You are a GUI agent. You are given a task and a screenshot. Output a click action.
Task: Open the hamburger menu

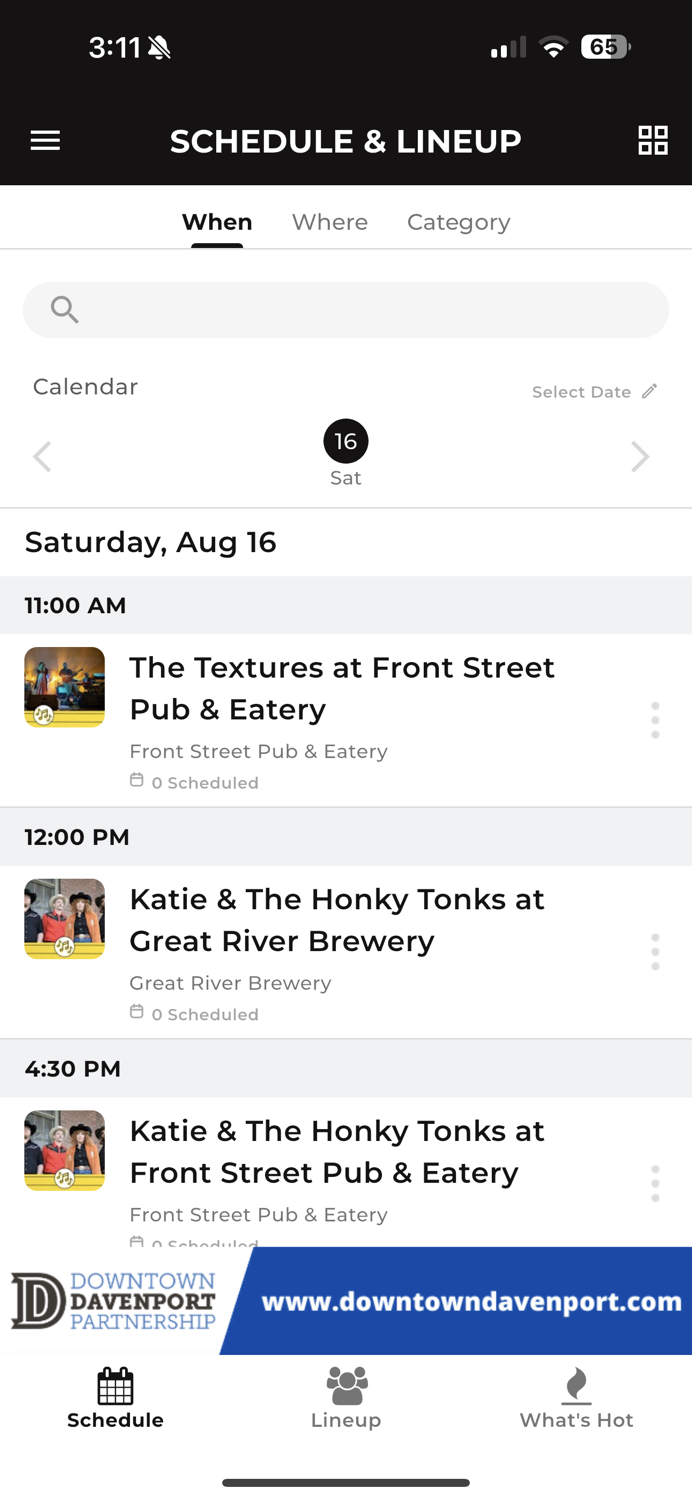point(45,141)
